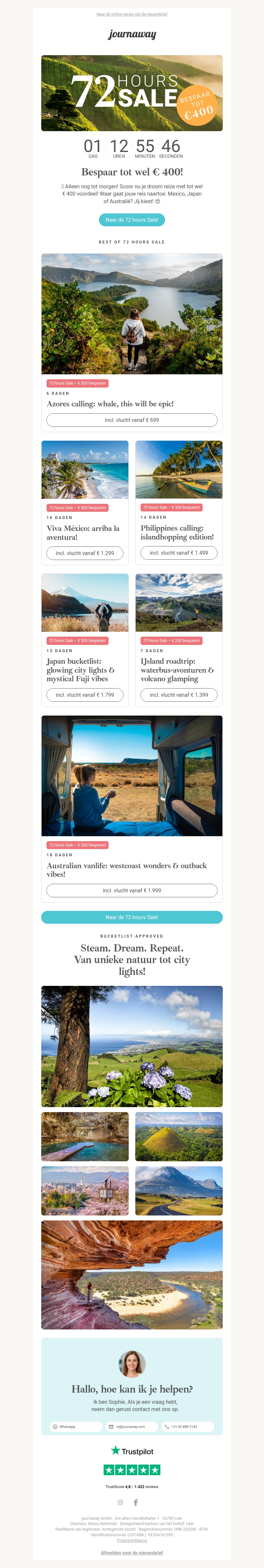Visit the Instagram page
The width and height of the screenshot is (264, 1568).
pos(120,1502)
